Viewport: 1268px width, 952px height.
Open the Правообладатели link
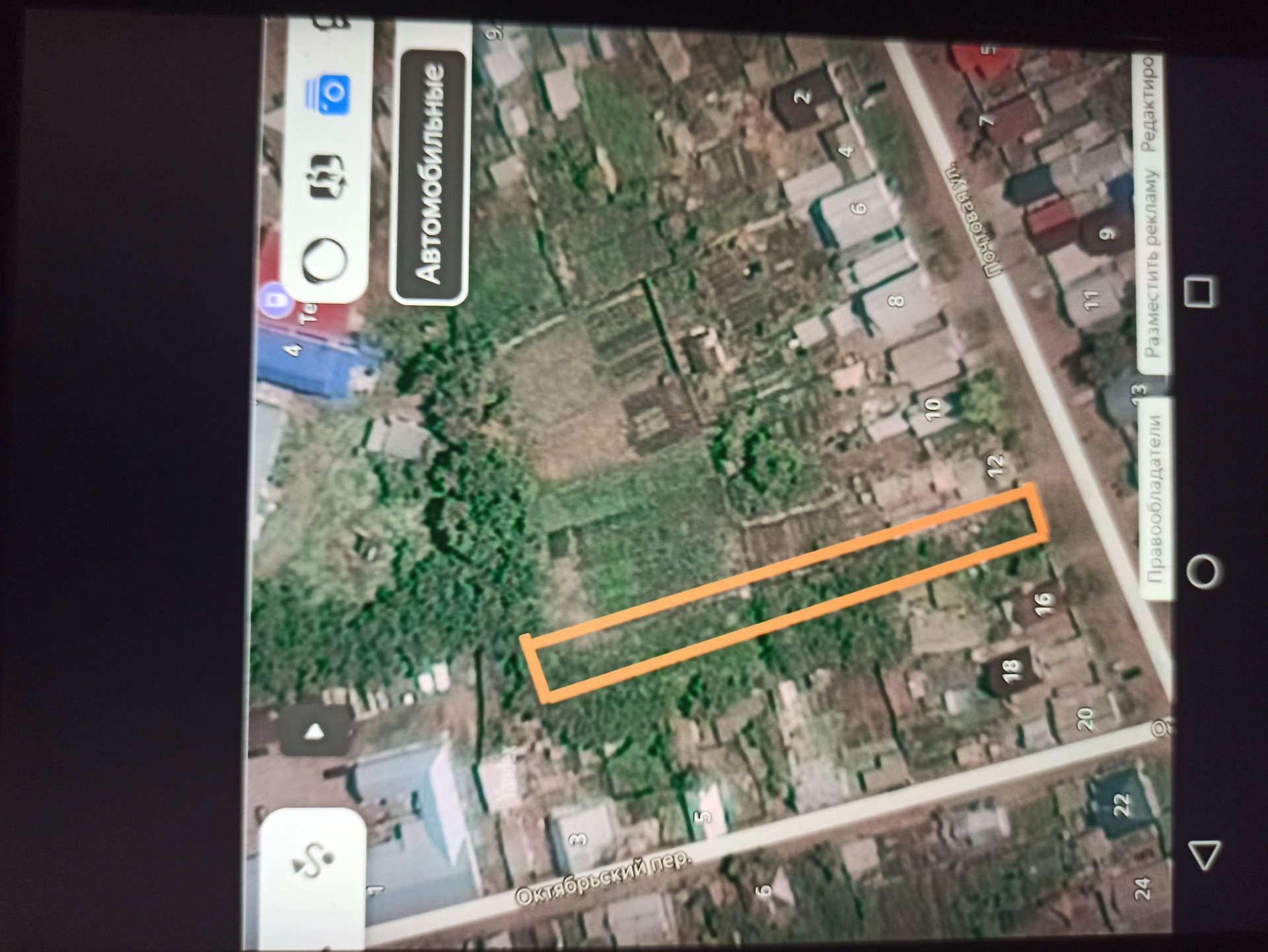coord(1154,498)
